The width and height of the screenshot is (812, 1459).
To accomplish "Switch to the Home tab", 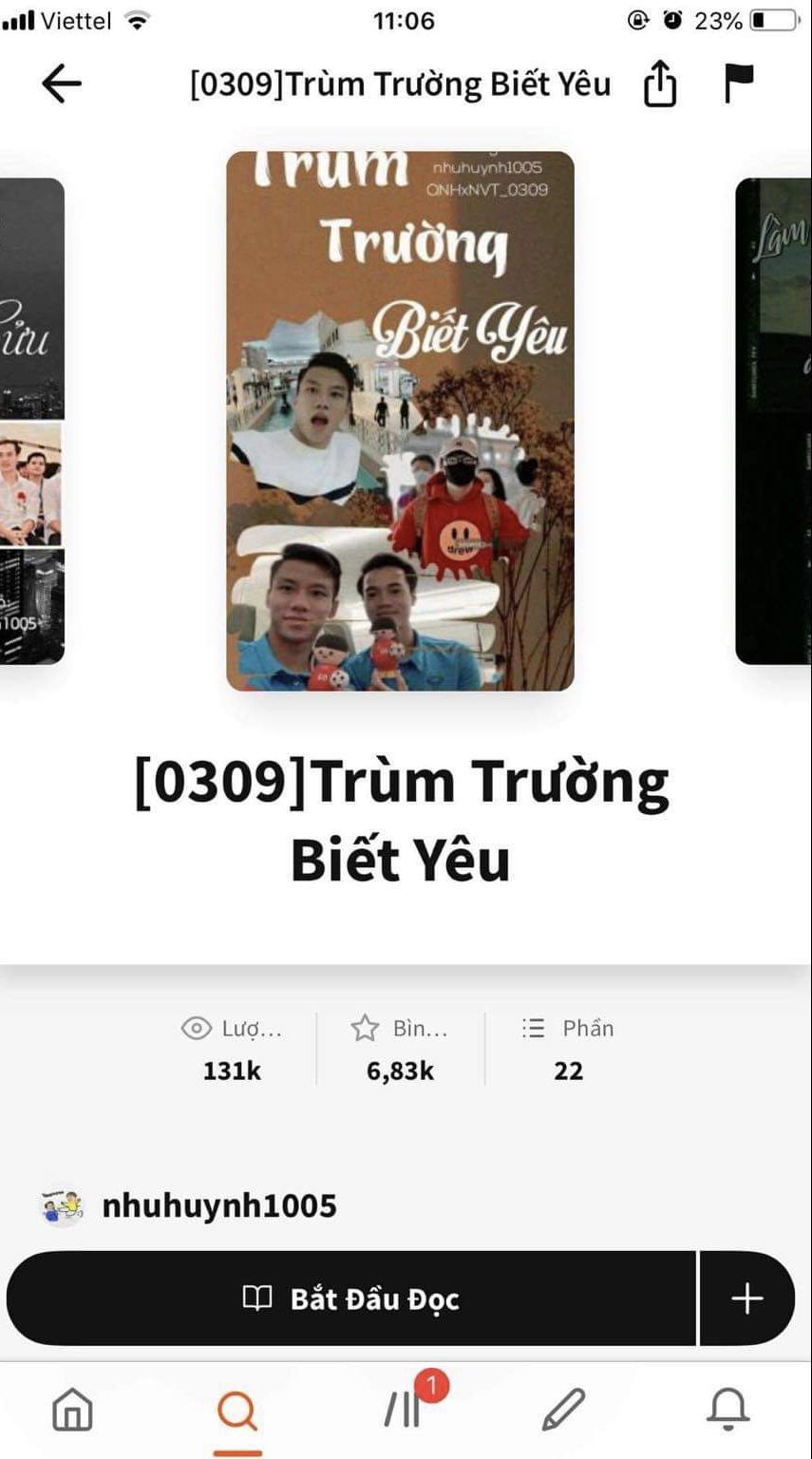I will pyautogui.click(x=72, y=1410).
